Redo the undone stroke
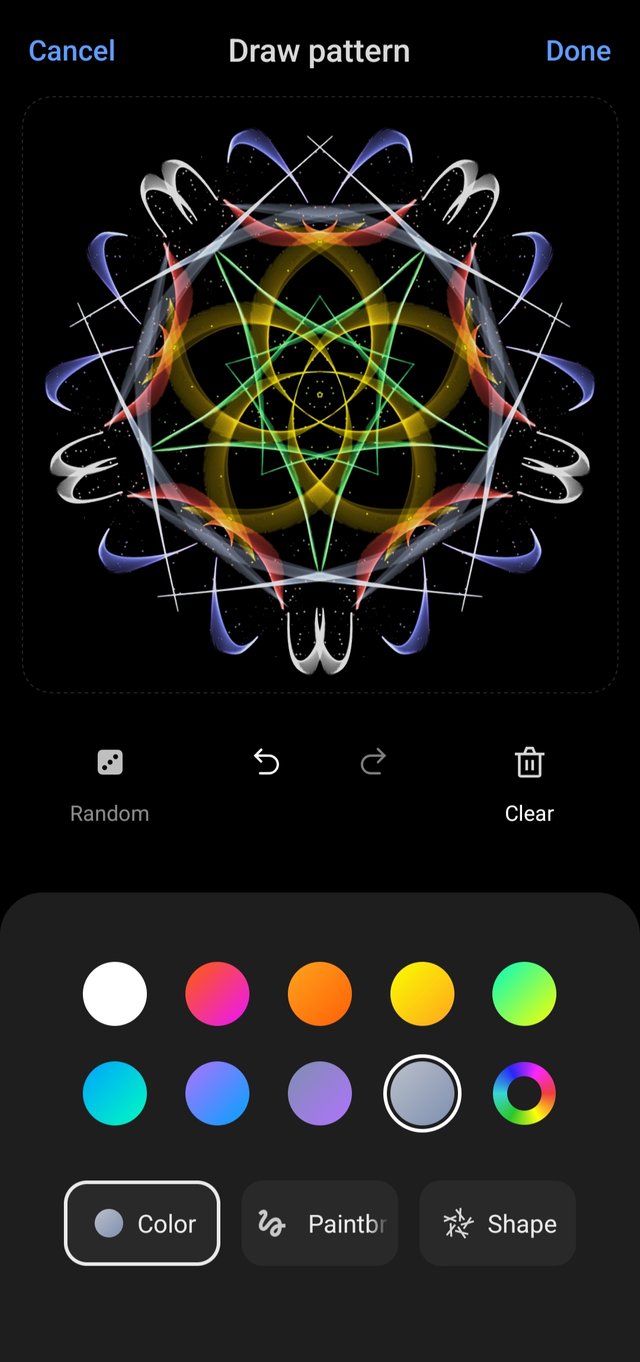 coord(373,764)
